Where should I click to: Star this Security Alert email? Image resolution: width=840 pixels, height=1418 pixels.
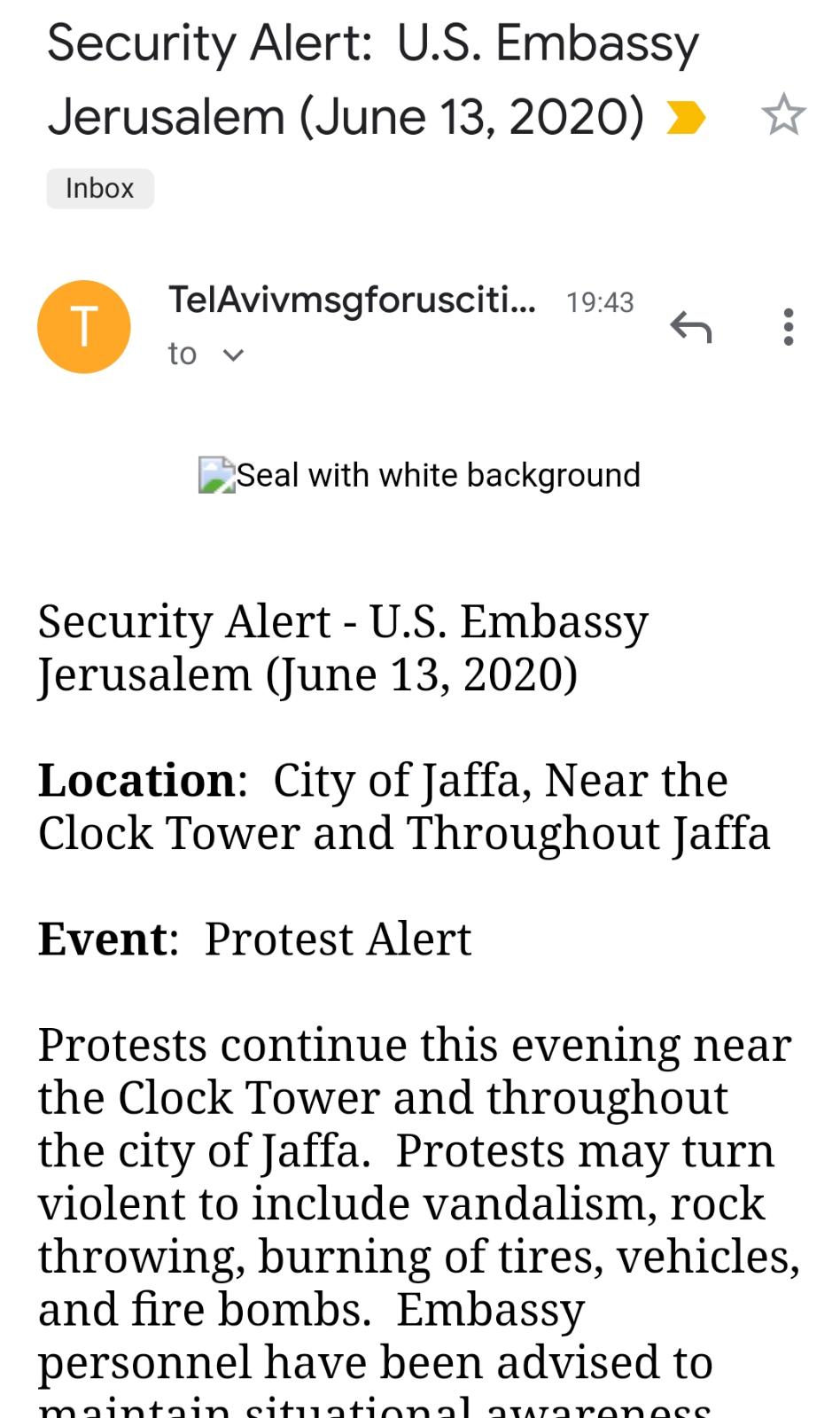click(783, 115)
